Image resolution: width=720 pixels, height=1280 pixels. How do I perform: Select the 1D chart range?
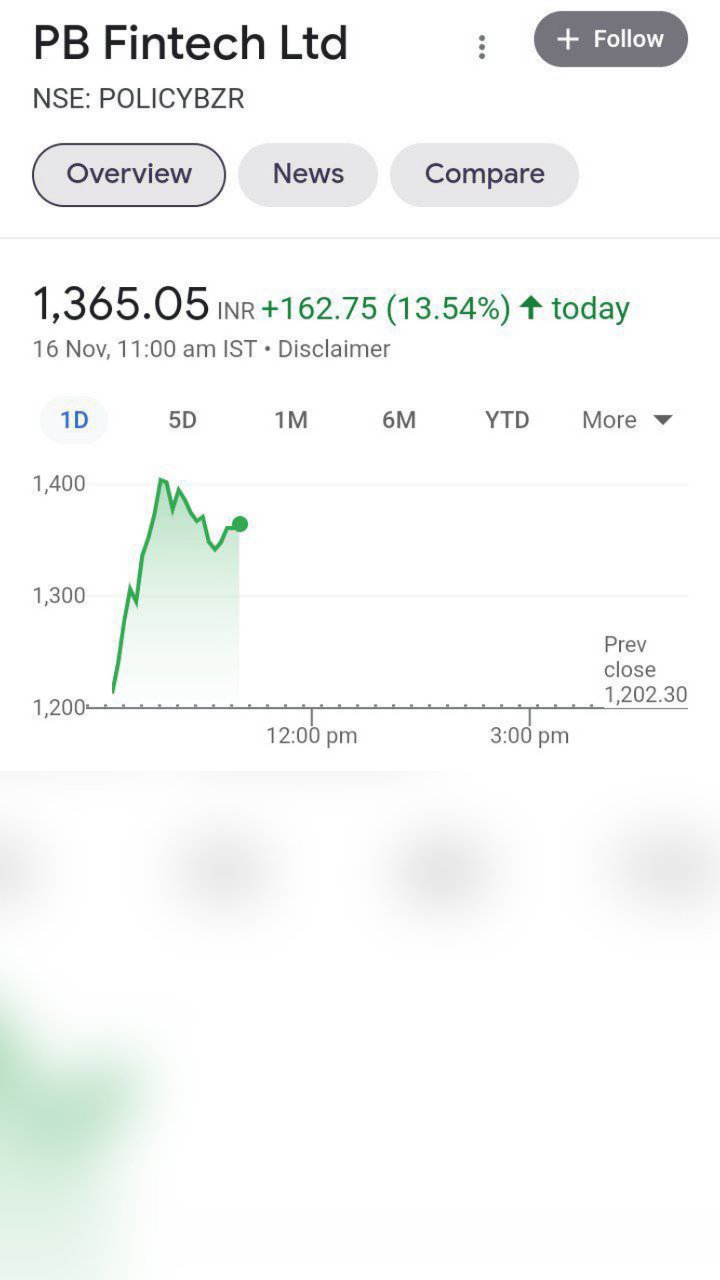(74, 420)
